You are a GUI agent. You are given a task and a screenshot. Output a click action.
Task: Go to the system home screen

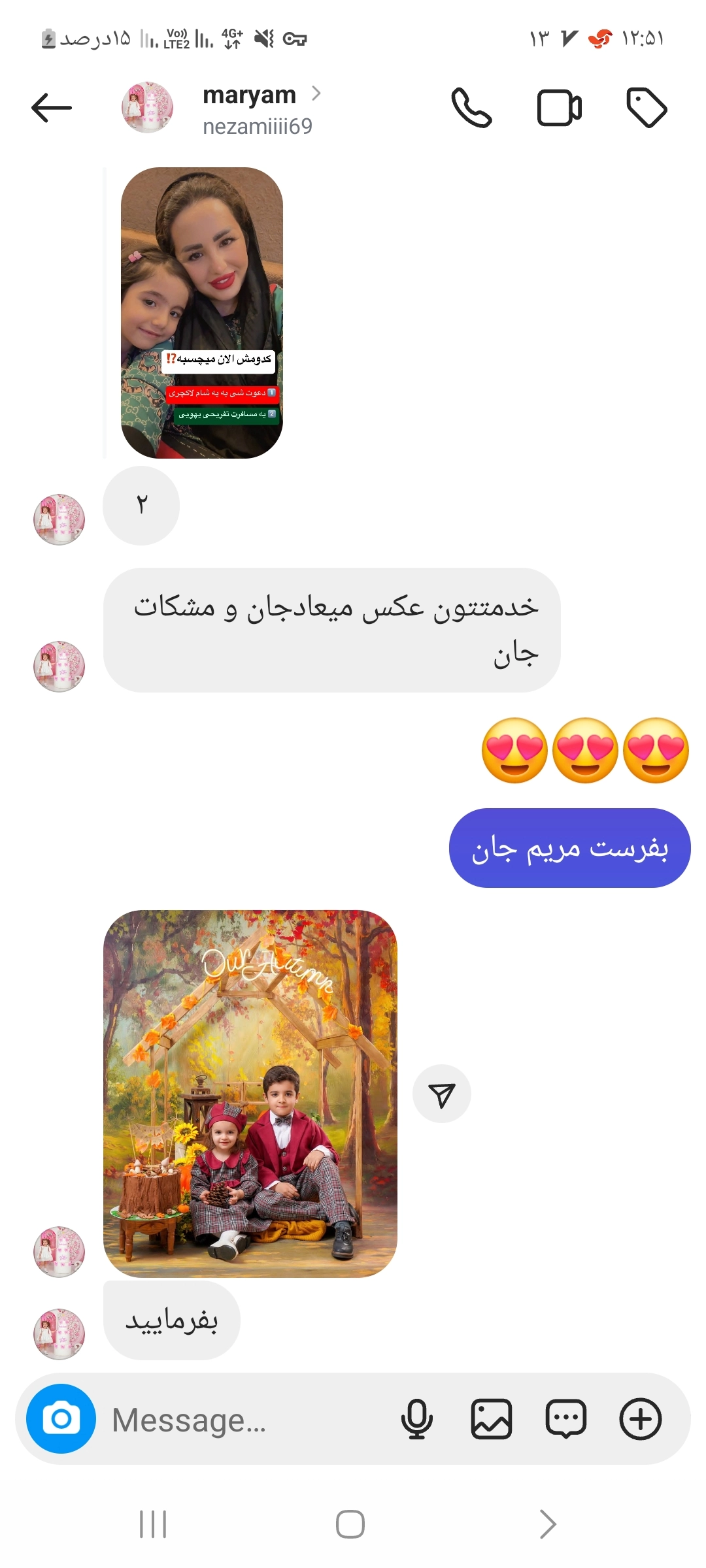click(350, 1524)
